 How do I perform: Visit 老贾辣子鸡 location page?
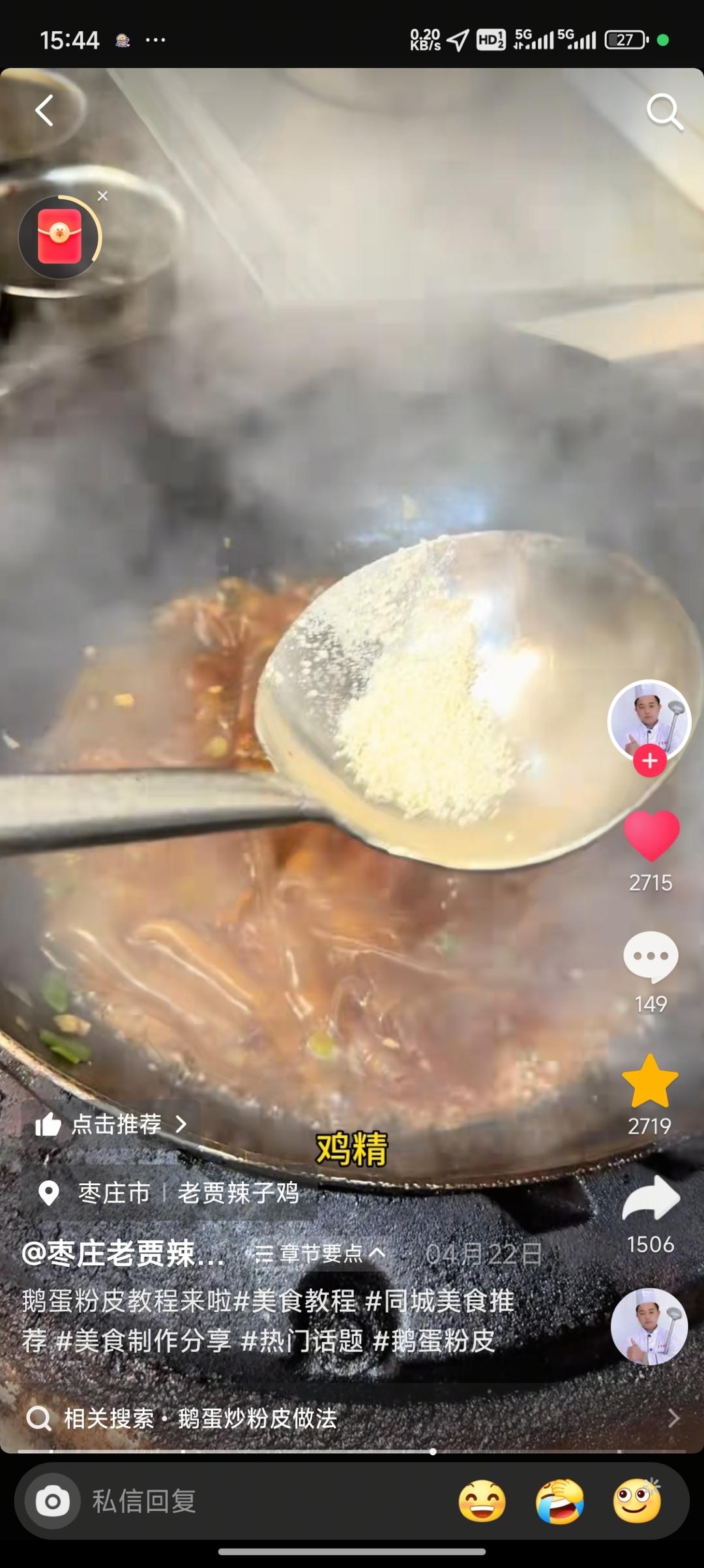click(x=241, y=1189)
